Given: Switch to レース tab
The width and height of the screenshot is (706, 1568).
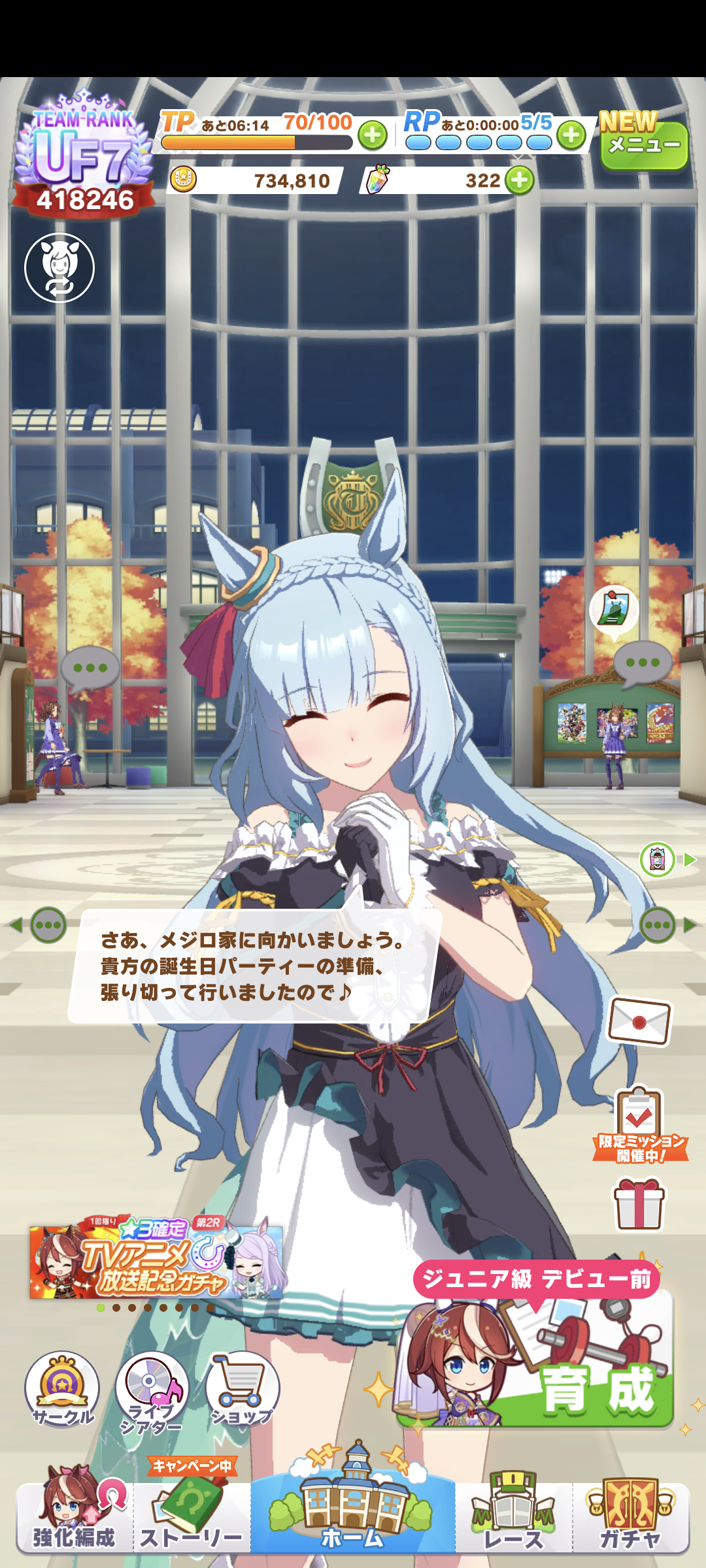Looking at the screenshot, I should tap(514, 1516).
